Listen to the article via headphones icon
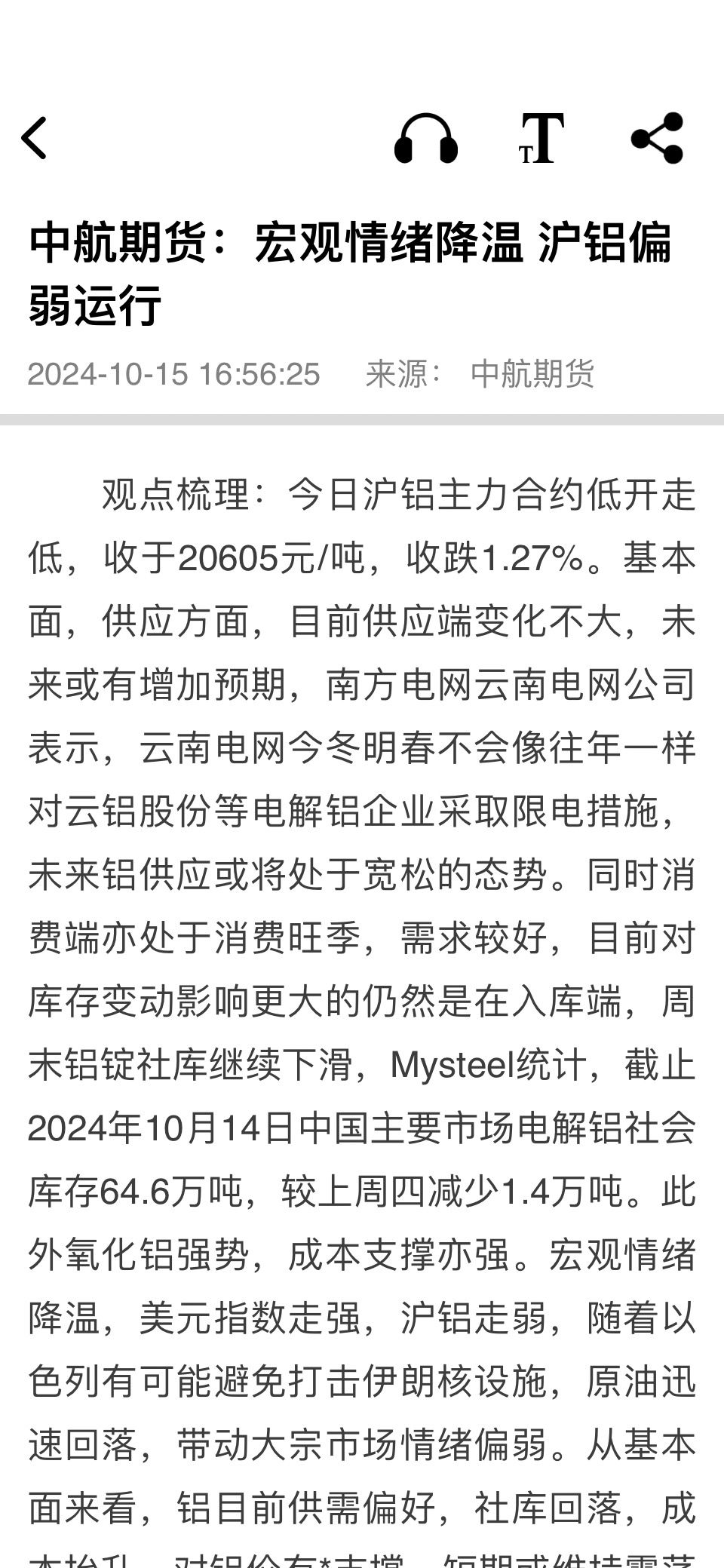Image resolution: width=724 pixels, height=1568 pixels. pyautogui.click(x=426, y=138)
